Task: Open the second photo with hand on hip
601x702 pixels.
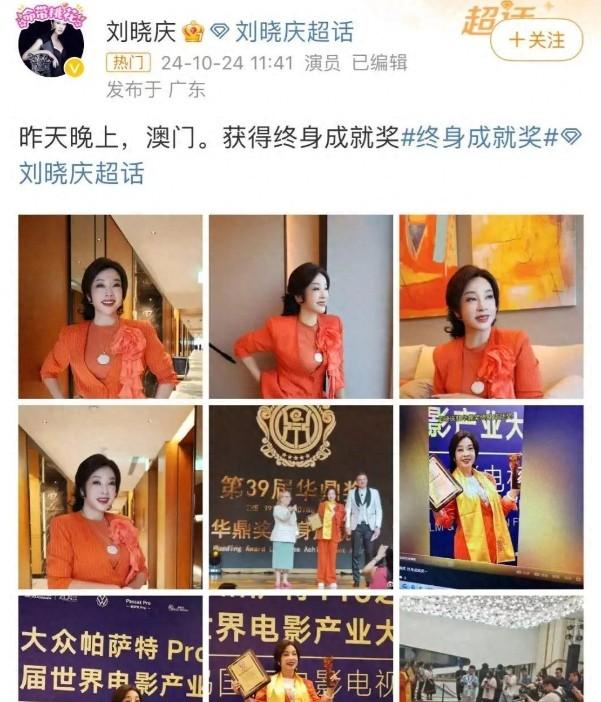Action: [300, 306]
